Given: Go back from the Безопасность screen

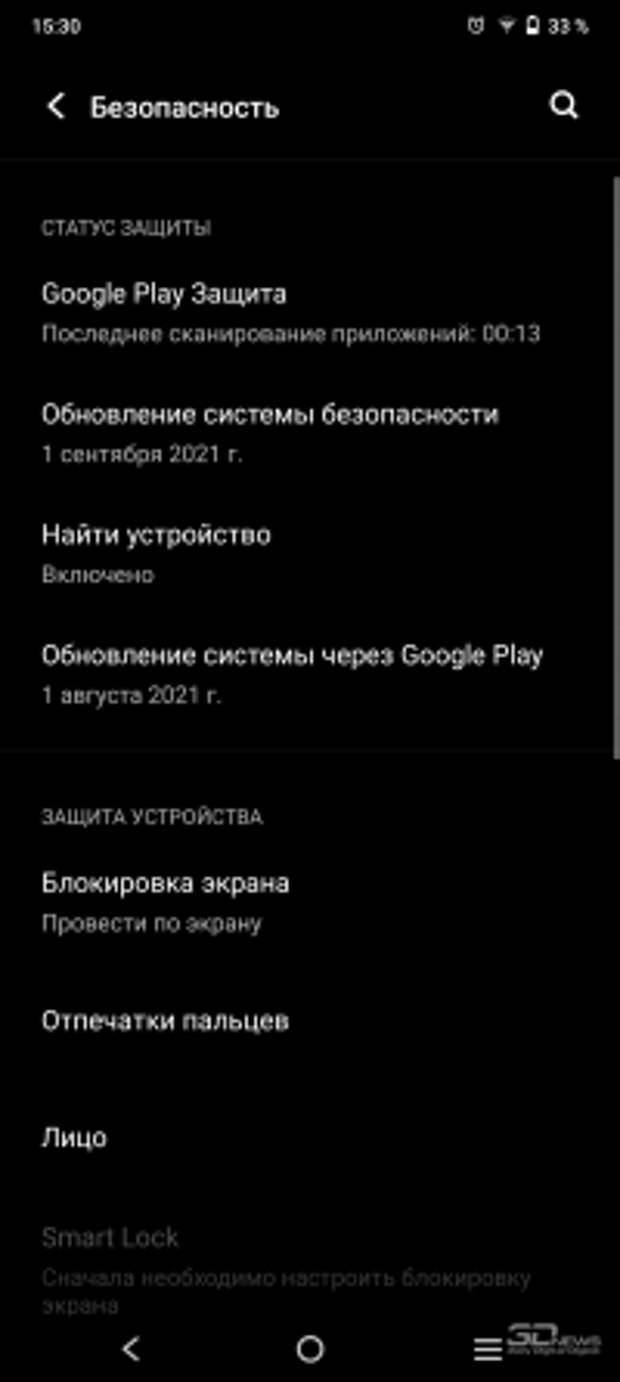Looking at the screenshot, I should coord(56,107).
